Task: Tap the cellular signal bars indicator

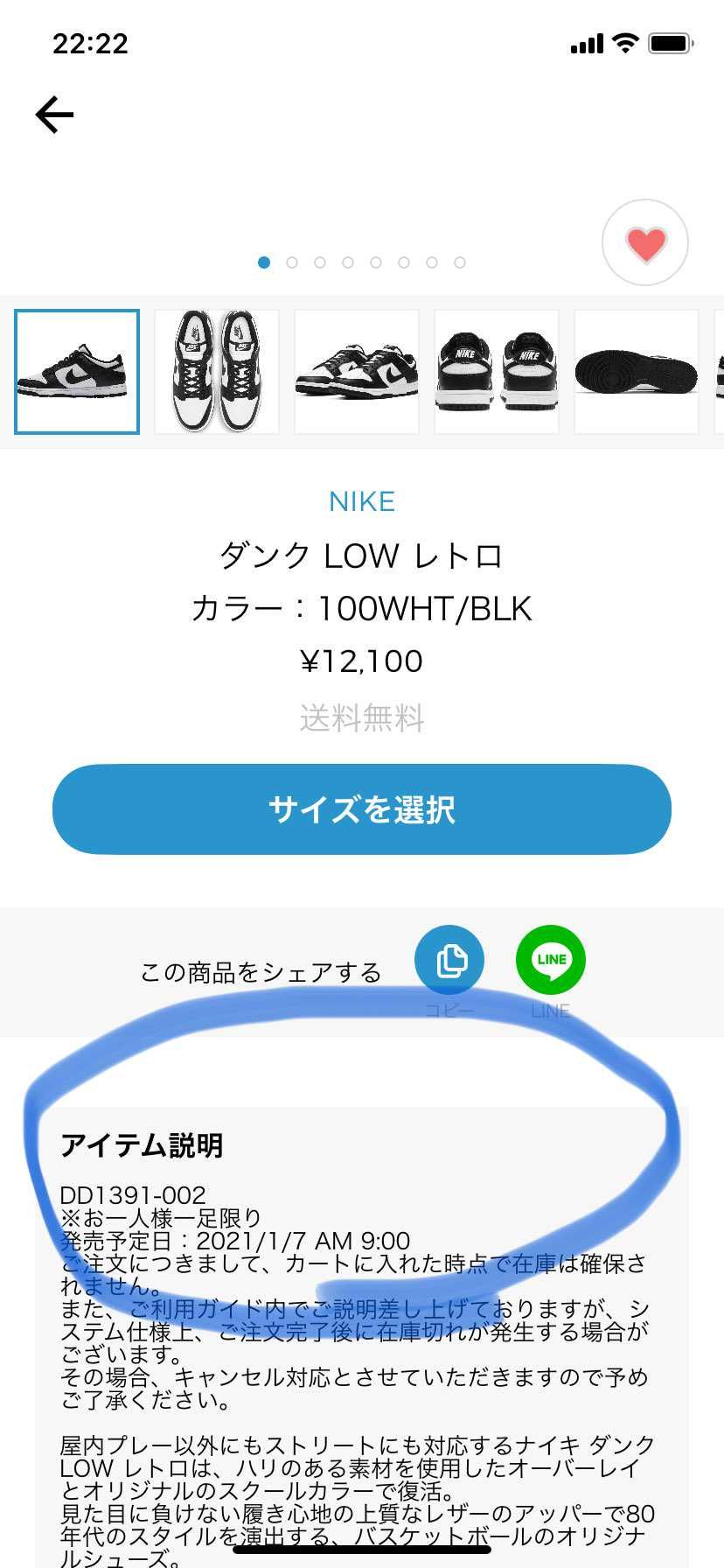Action: 587,42
